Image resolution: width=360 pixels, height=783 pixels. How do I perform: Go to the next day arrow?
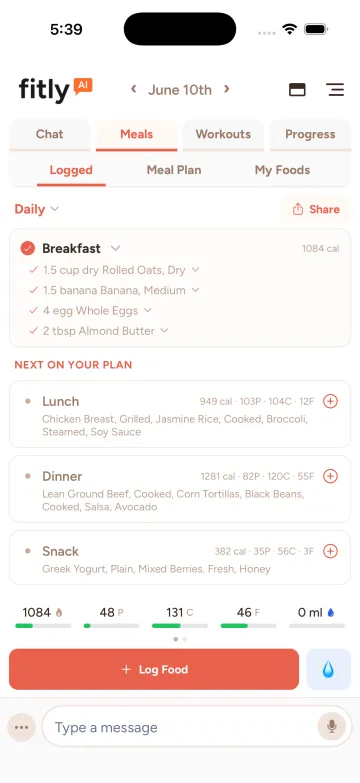[x=227, y=89]
